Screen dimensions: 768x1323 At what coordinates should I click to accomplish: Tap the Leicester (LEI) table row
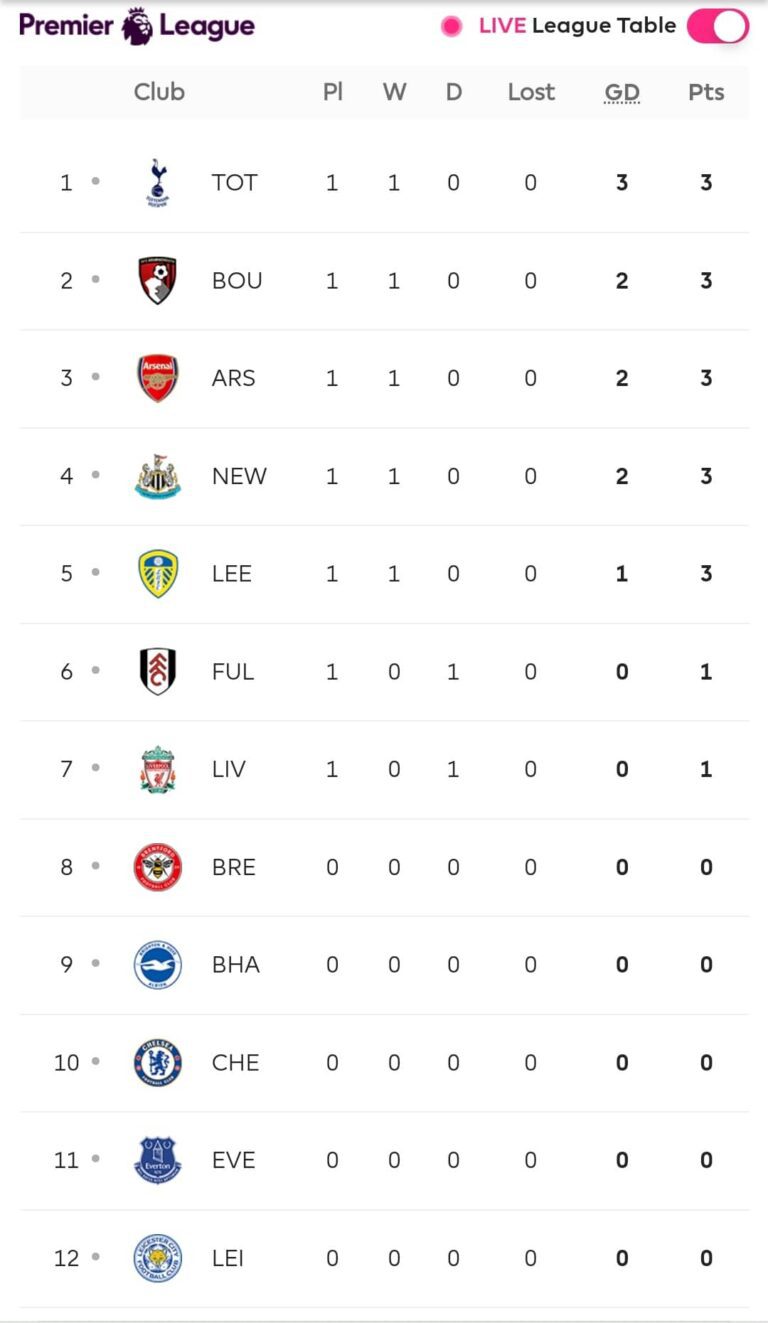coord(227,1258)
